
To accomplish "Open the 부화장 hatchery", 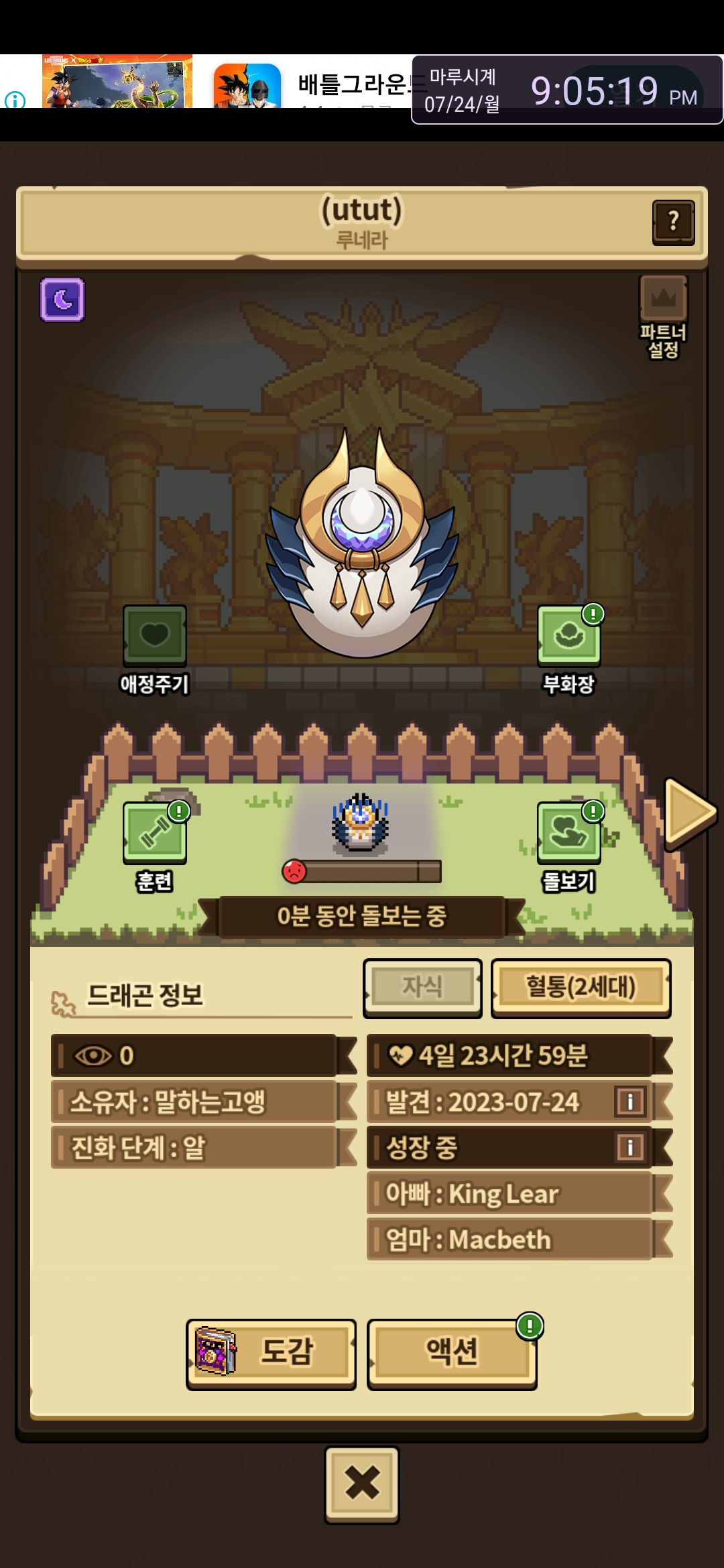I will point(569,637).
